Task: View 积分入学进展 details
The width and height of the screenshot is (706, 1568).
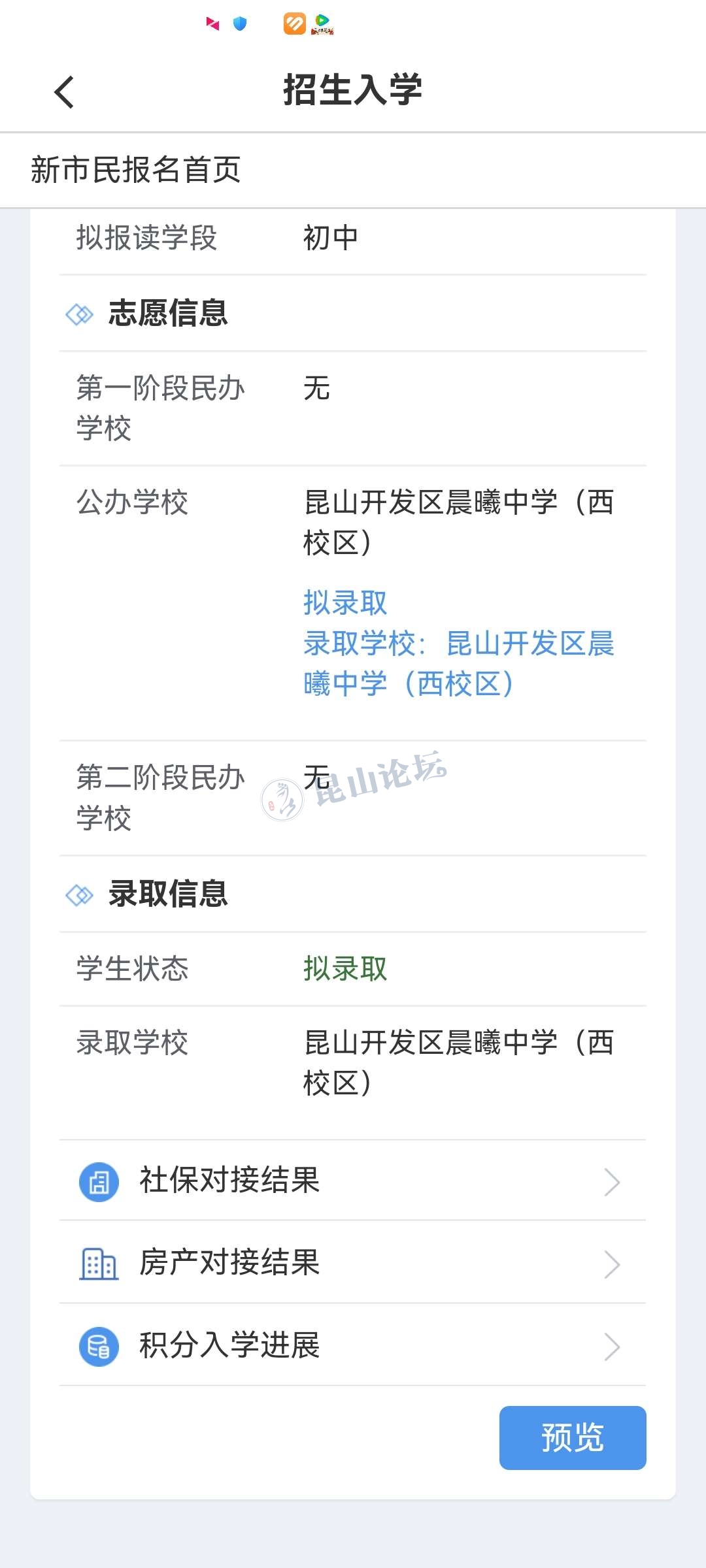Action: click(352, 1345)
